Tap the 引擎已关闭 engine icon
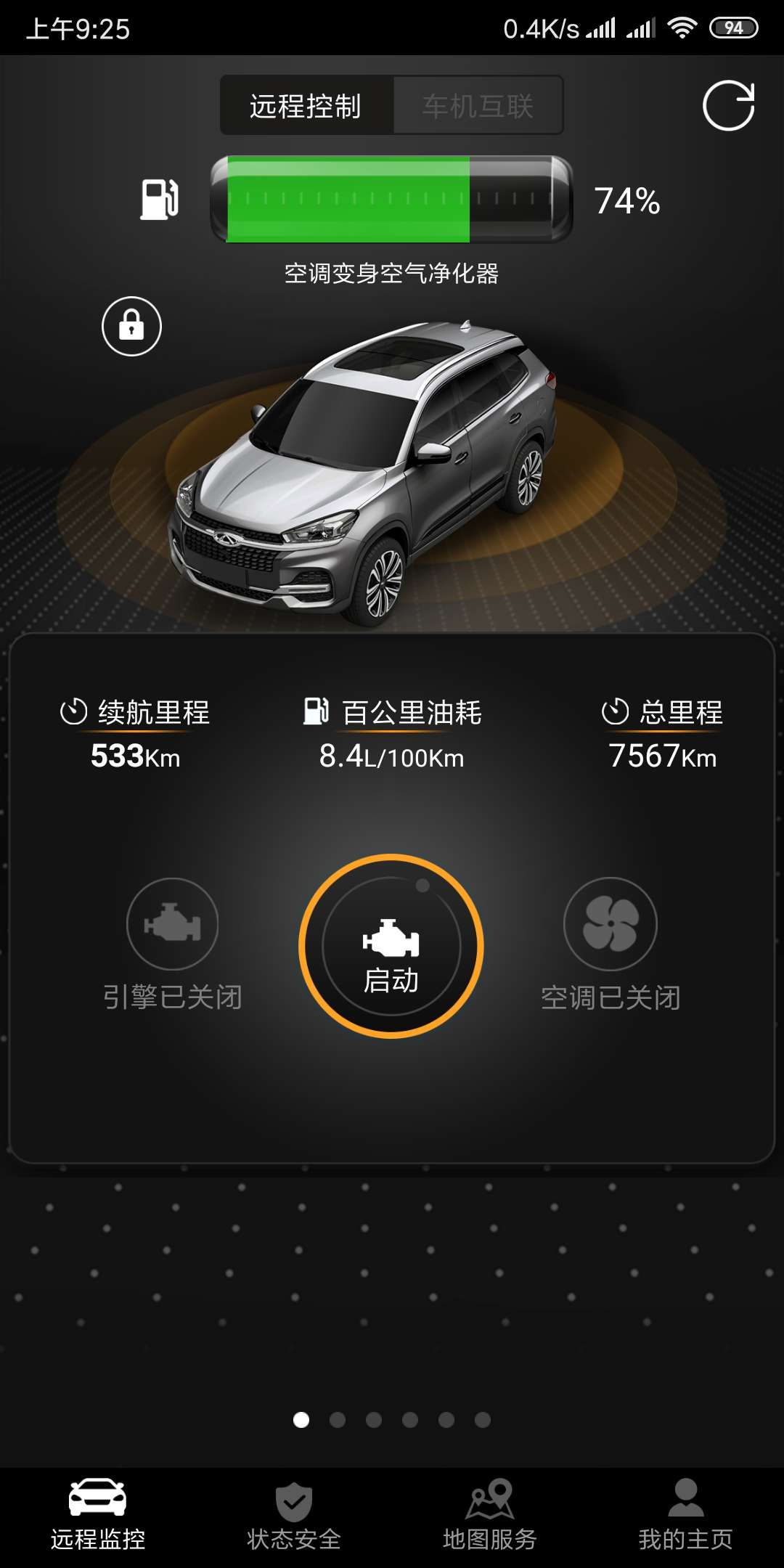Image resolution: width=784 pixels, height=1568 pixels. point(172,923)
